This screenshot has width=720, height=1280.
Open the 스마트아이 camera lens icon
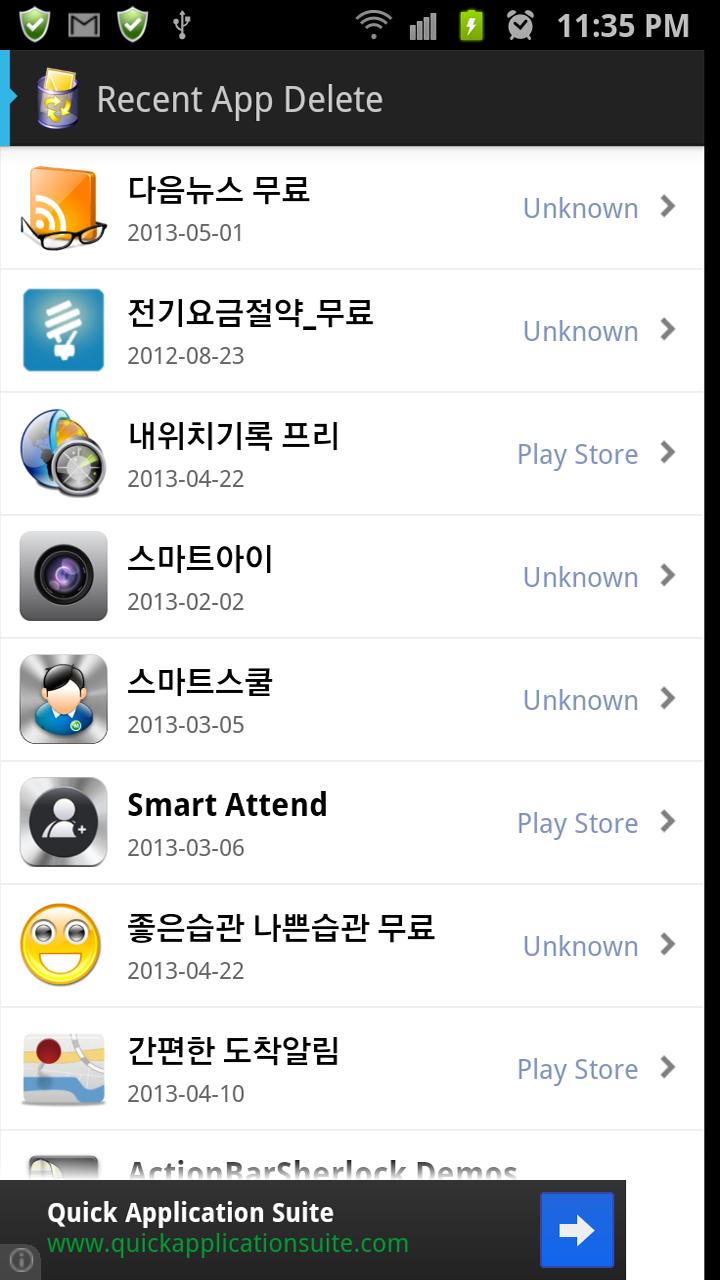(62, 576)
